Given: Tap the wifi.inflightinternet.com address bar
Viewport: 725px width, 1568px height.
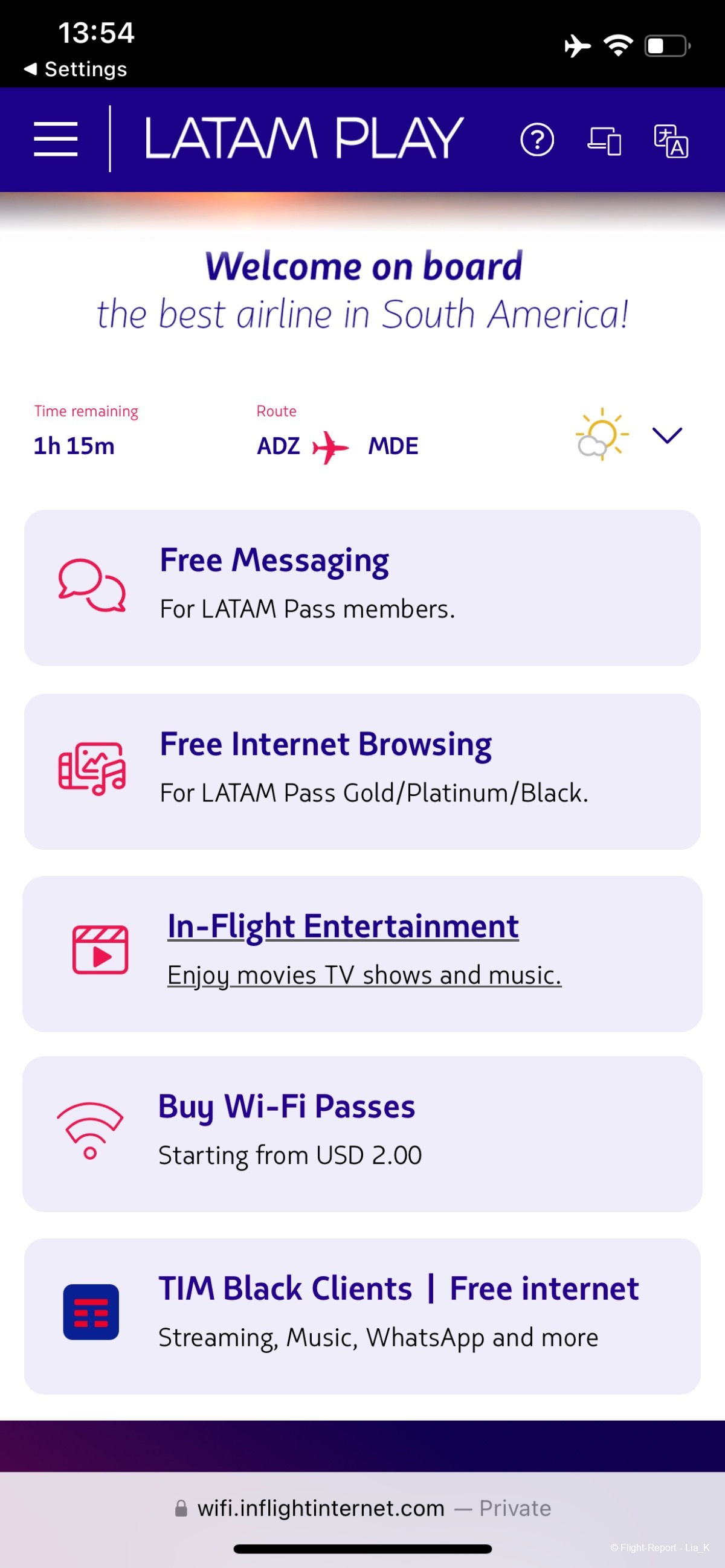Looking at the screenshot, I should click(x=362, y=1508).
